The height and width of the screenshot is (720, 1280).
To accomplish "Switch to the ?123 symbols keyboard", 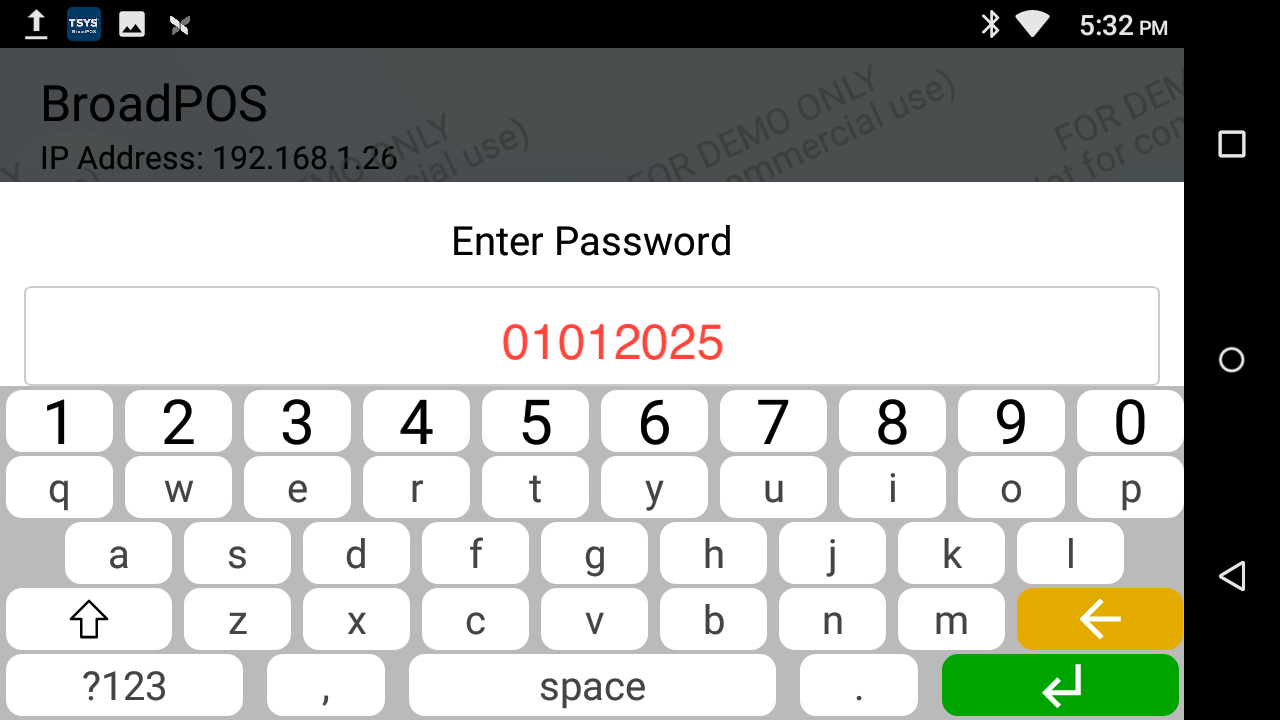I will (x=125, y=686).
